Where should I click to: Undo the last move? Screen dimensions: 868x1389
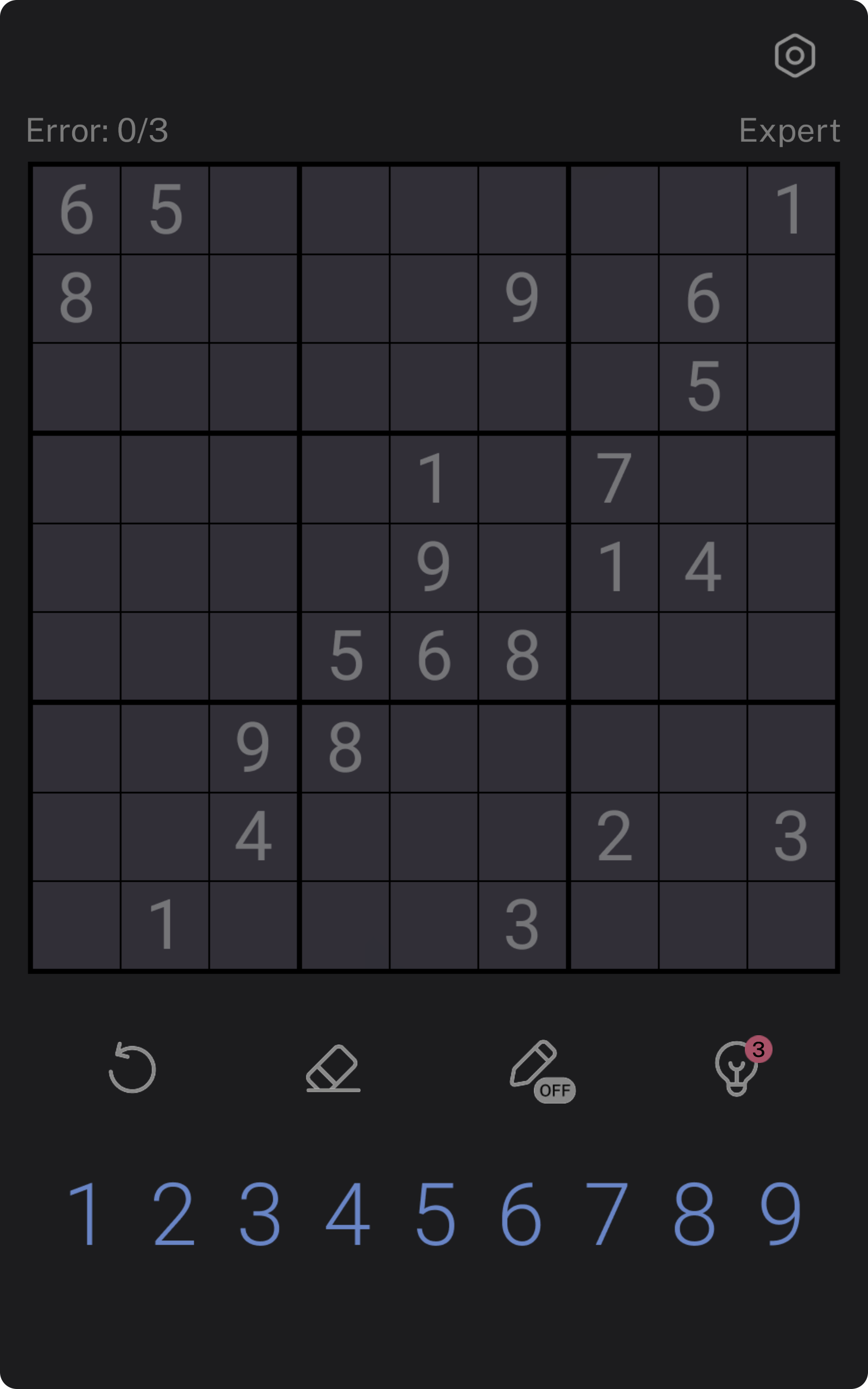tap(132, 1068)
